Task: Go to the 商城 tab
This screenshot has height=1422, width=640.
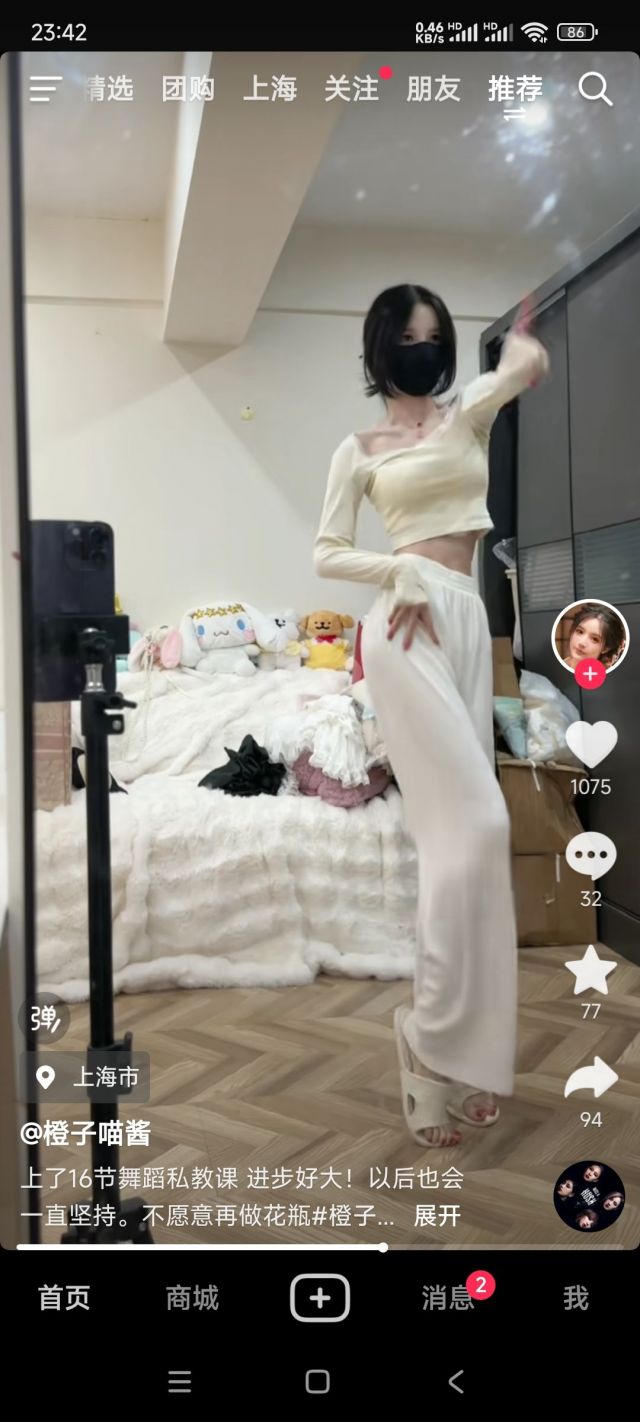Action: [x=192, y=1298]
